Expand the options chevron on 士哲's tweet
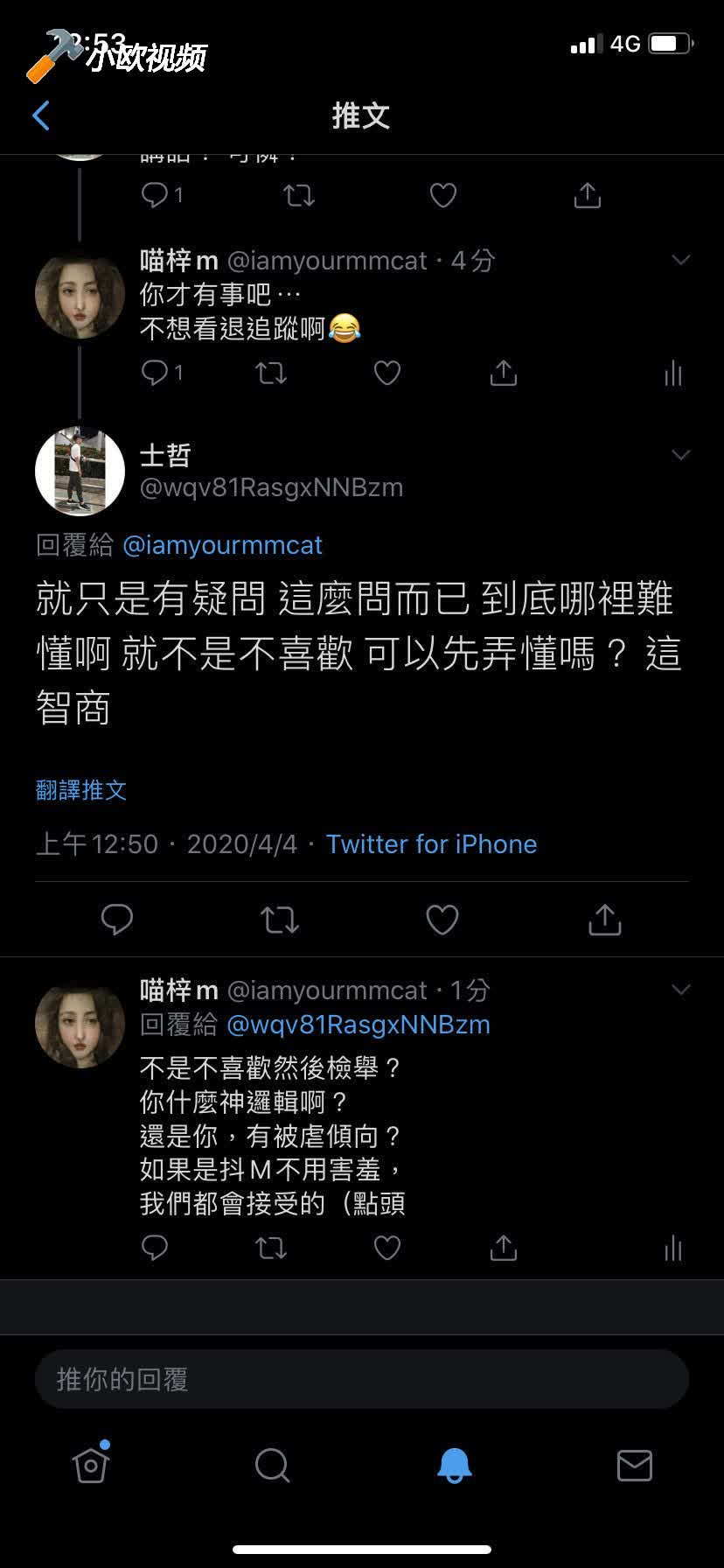 [680, 454]
